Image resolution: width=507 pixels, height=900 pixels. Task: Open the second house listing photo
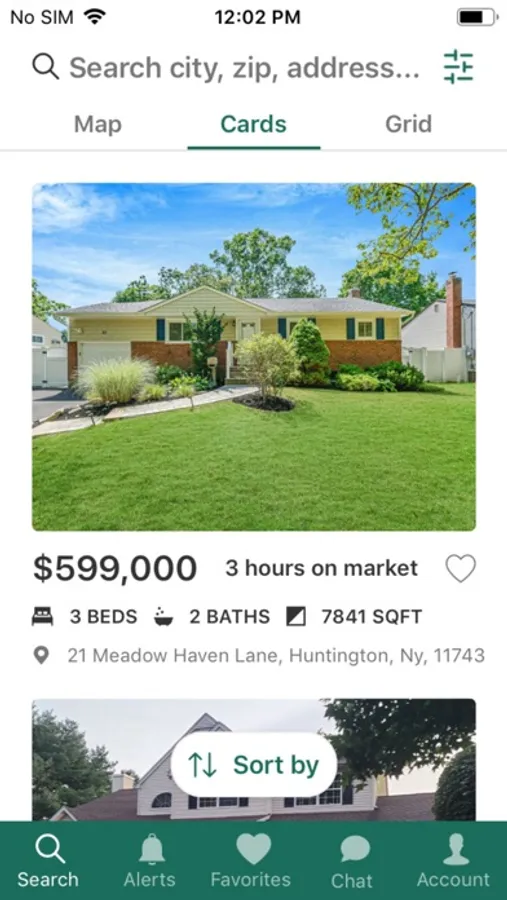pyautogui.click(x=254, y=759)
